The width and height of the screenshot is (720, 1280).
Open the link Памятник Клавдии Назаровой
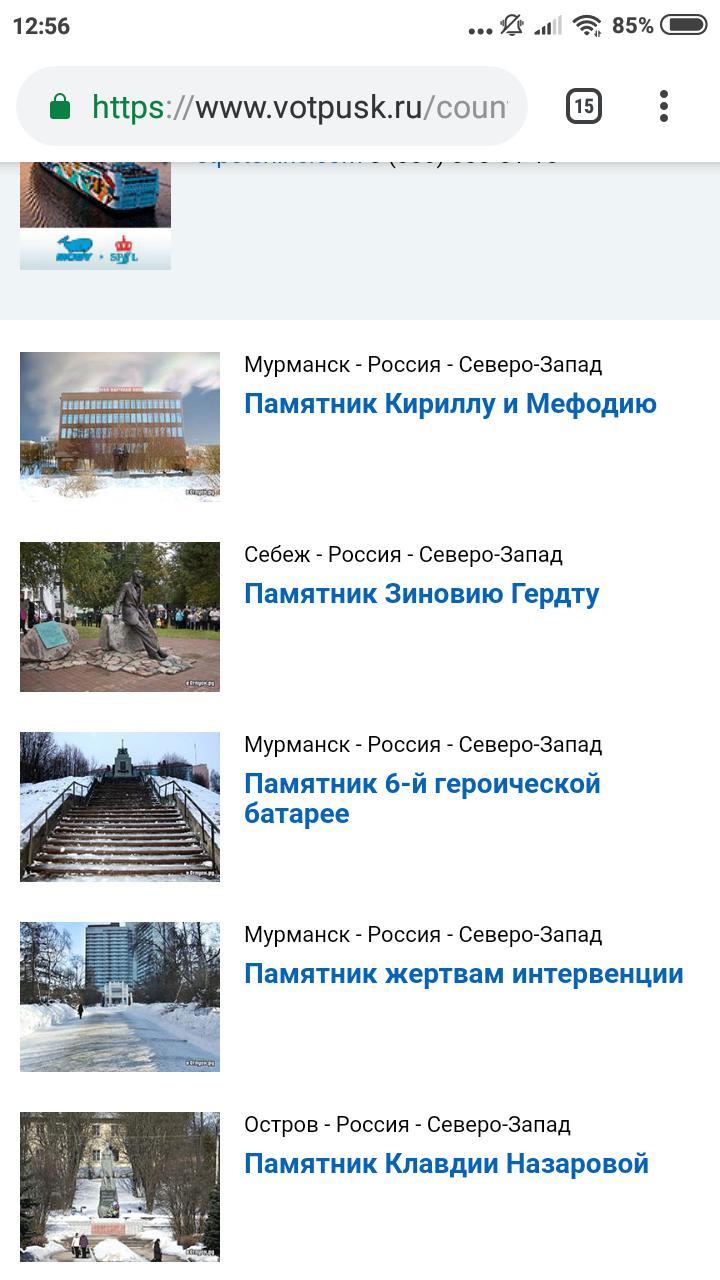click(x=446, y=1164)
